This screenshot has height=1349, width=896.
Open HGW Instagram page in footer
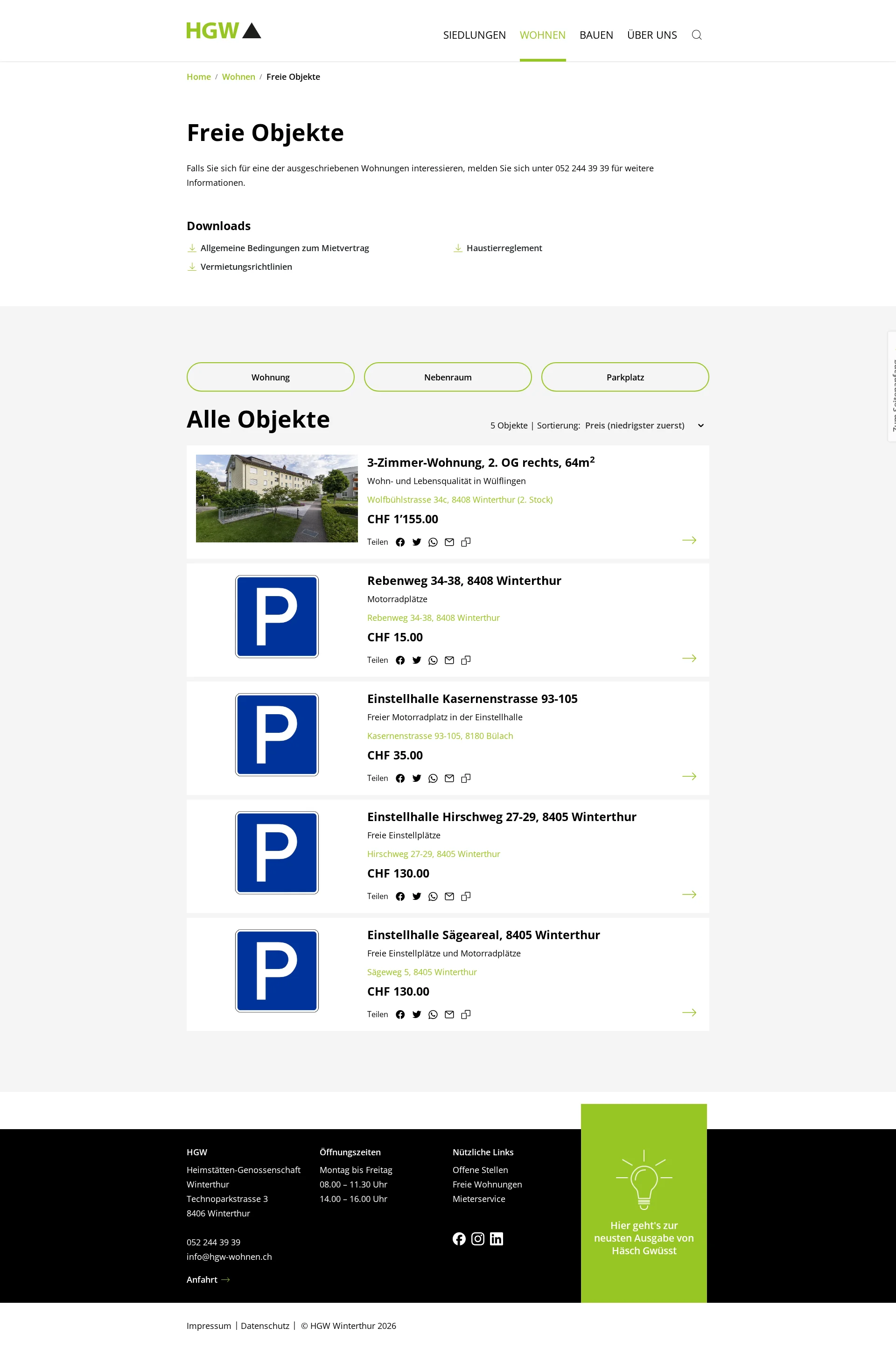coord(478,1239)
